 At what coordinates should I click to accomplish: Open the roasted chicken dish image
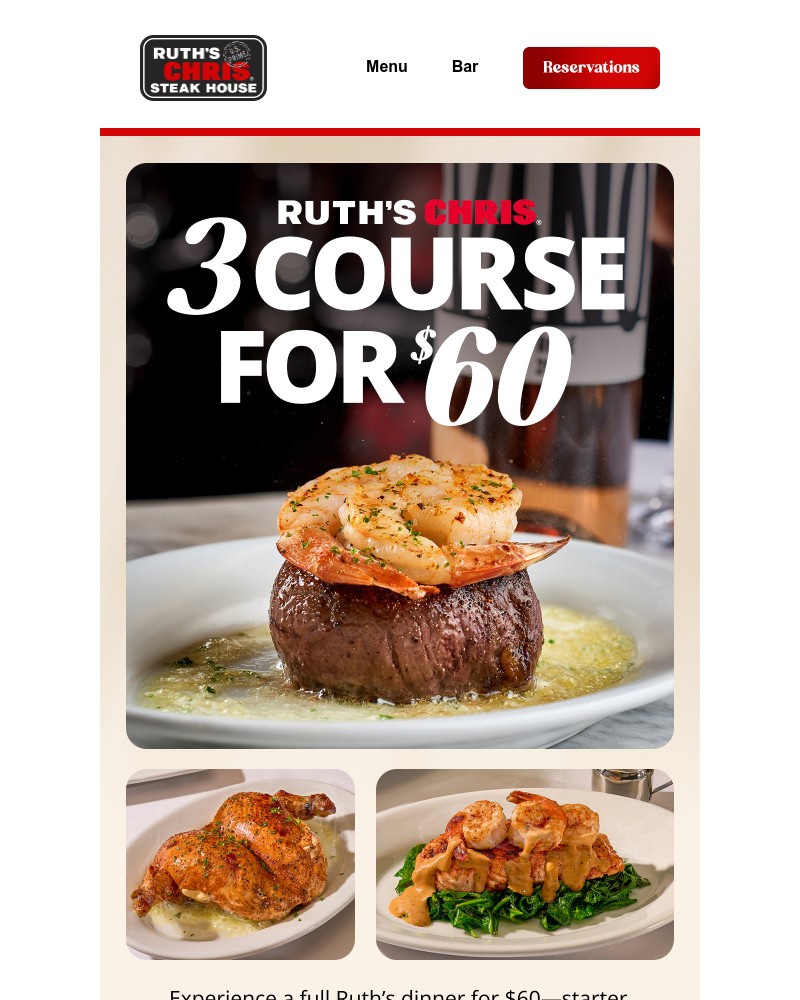tap(240, 864)
